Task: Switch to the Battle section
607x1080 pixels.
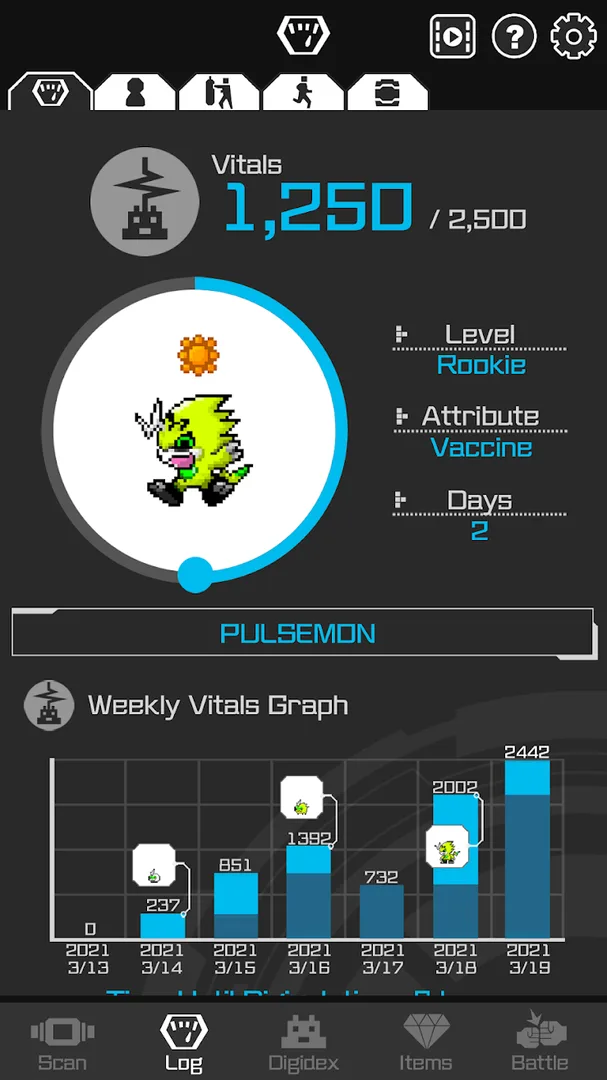Action: pos(540,1042)
